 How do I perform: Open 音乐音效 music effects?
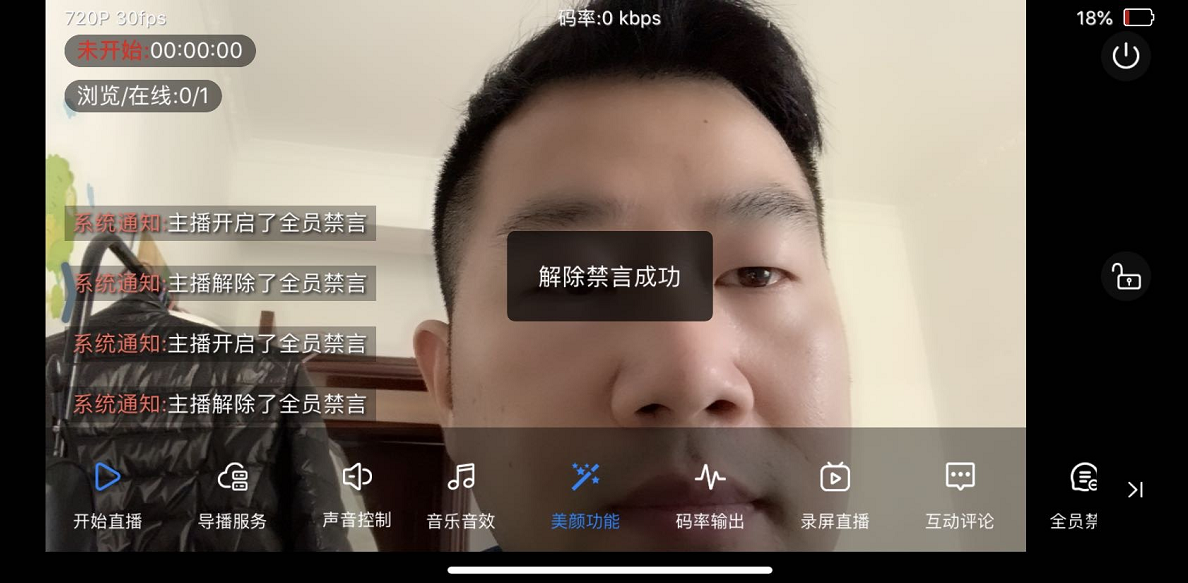461,492
